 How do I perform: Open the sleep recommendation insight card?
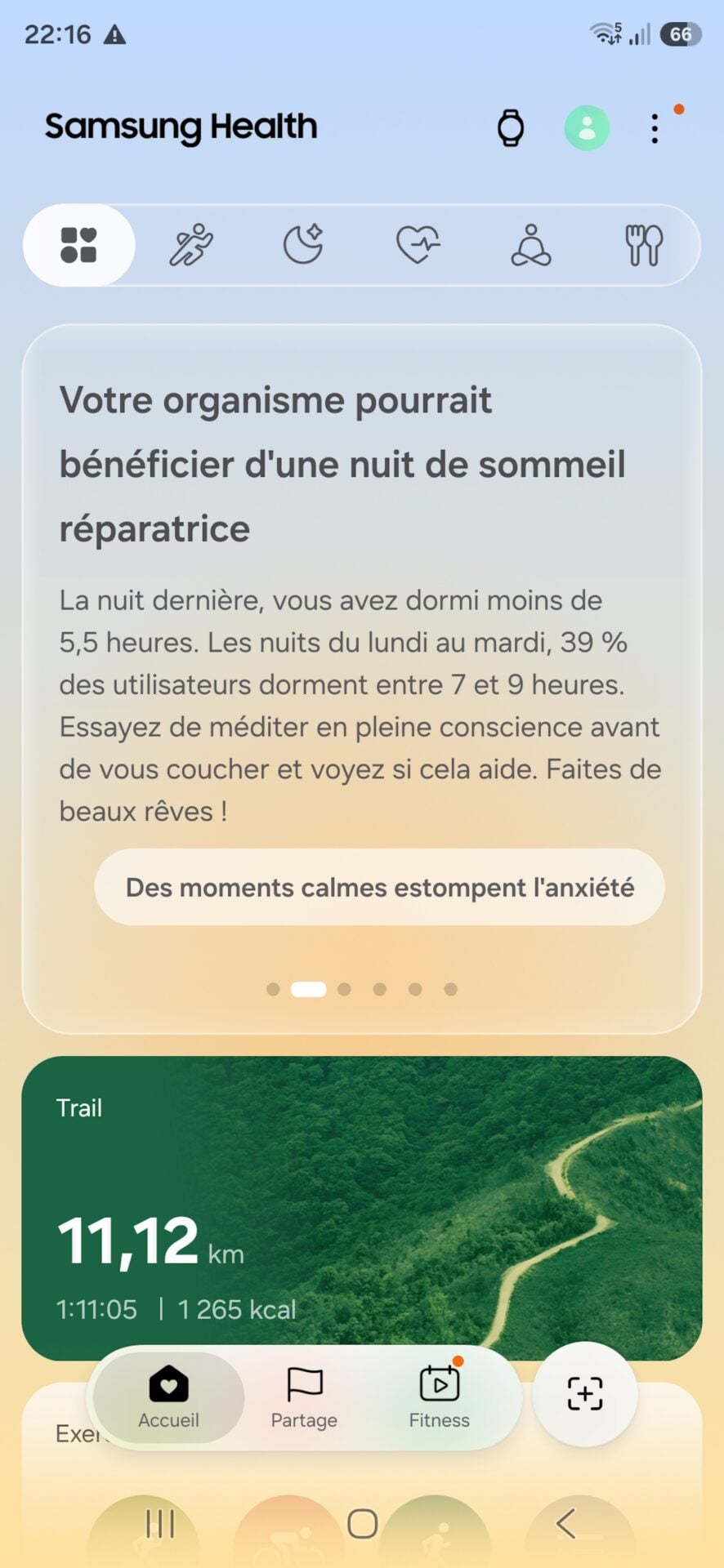[362, 679]
